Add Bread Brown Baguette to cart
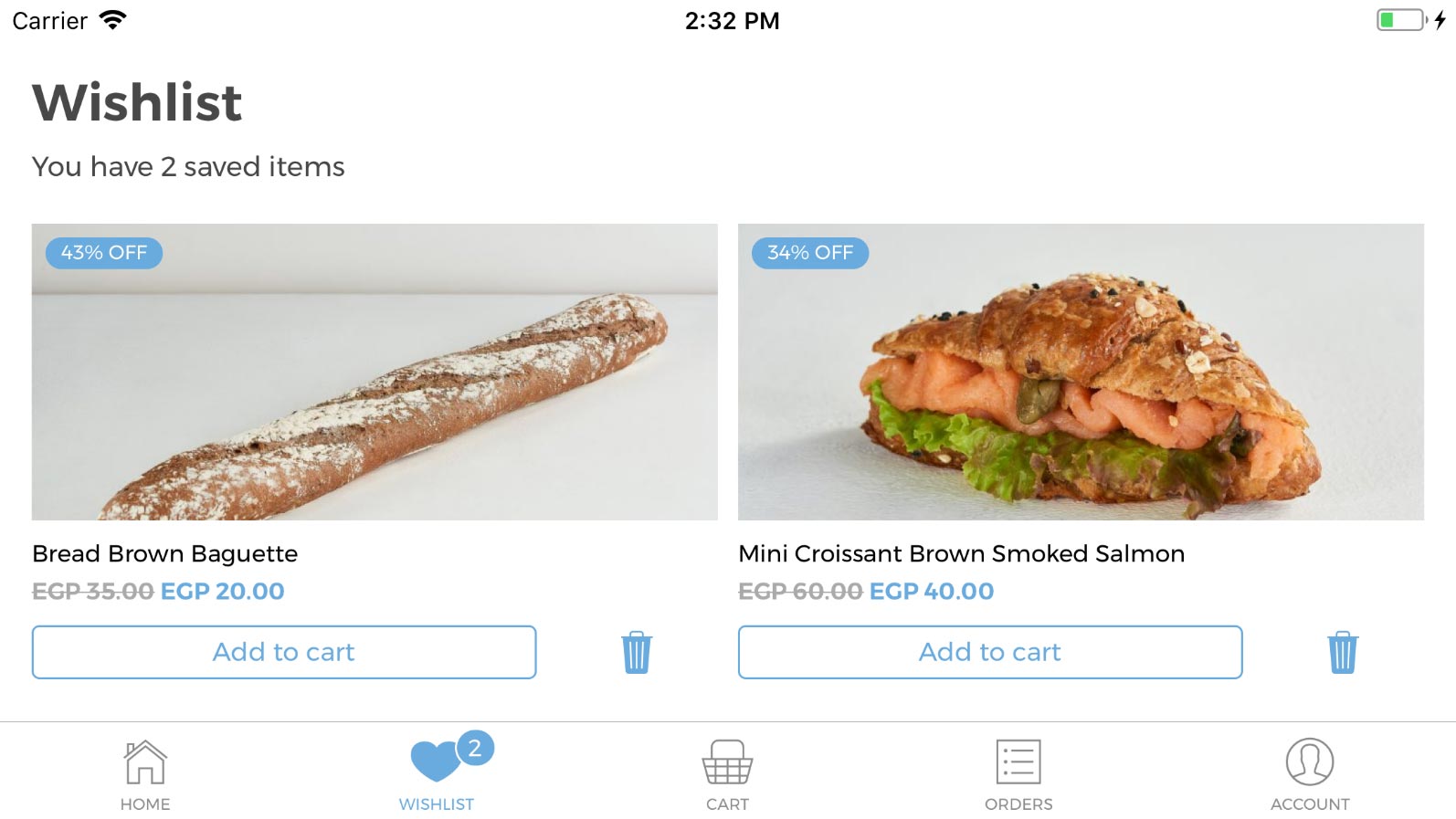The image size is (1456, 819). point(284,652)
